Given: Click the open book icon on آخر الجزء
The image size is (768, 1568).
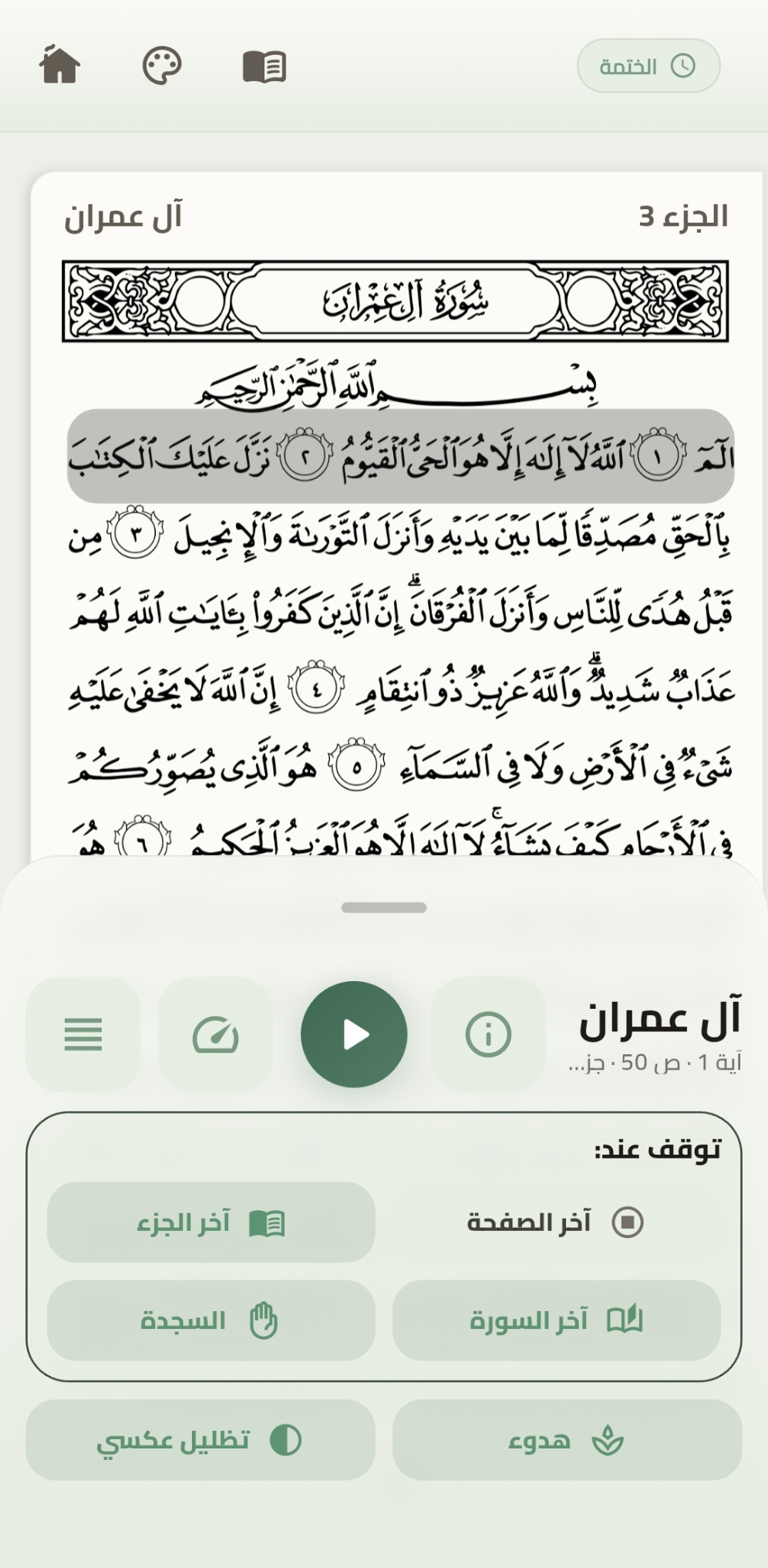Looking at the screenshot, I should click(x=265, y=1222).
